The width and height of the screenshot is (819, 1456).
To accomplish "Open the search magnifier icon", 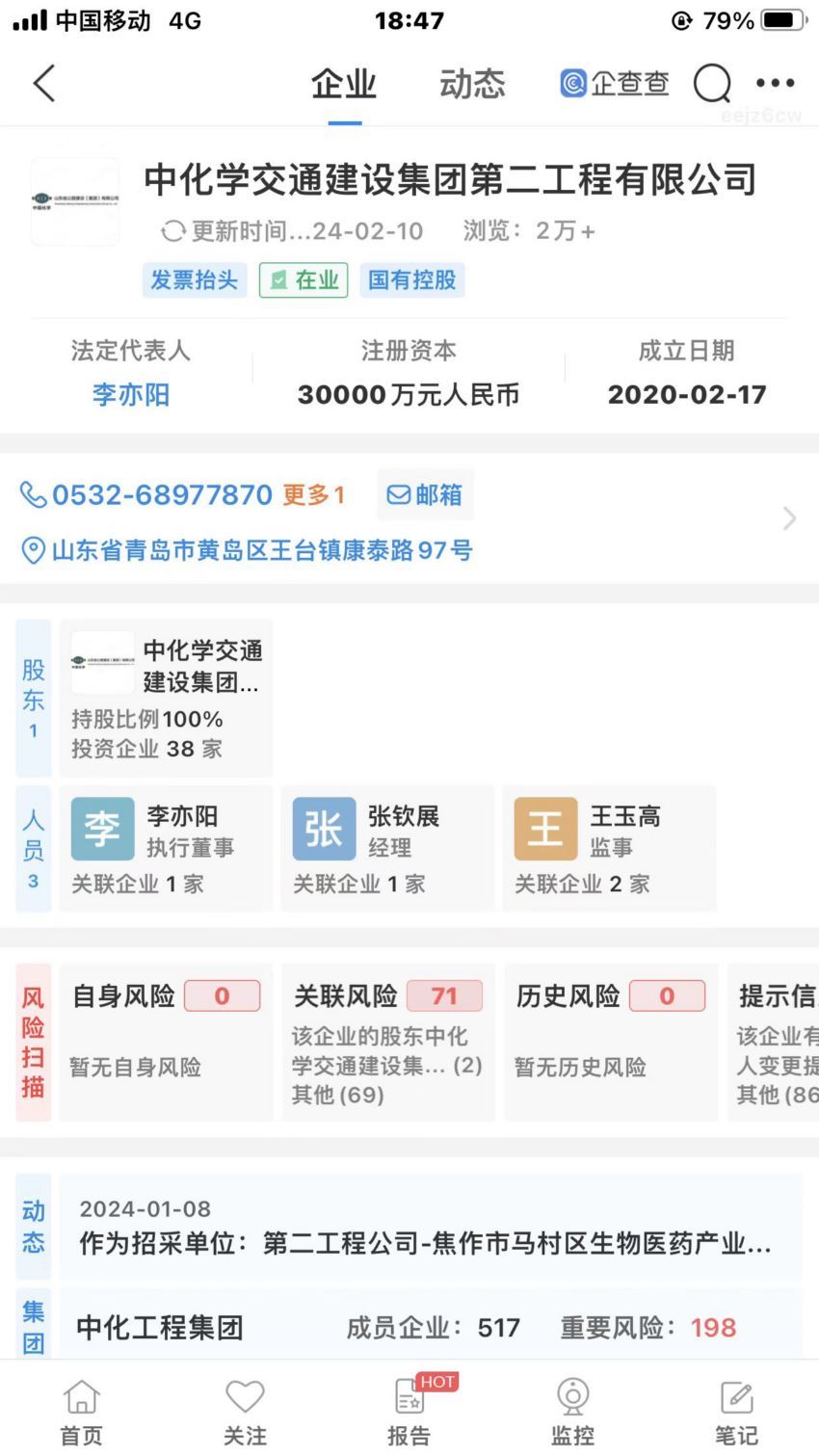I will pyautogui.click(x=712, y=84).
